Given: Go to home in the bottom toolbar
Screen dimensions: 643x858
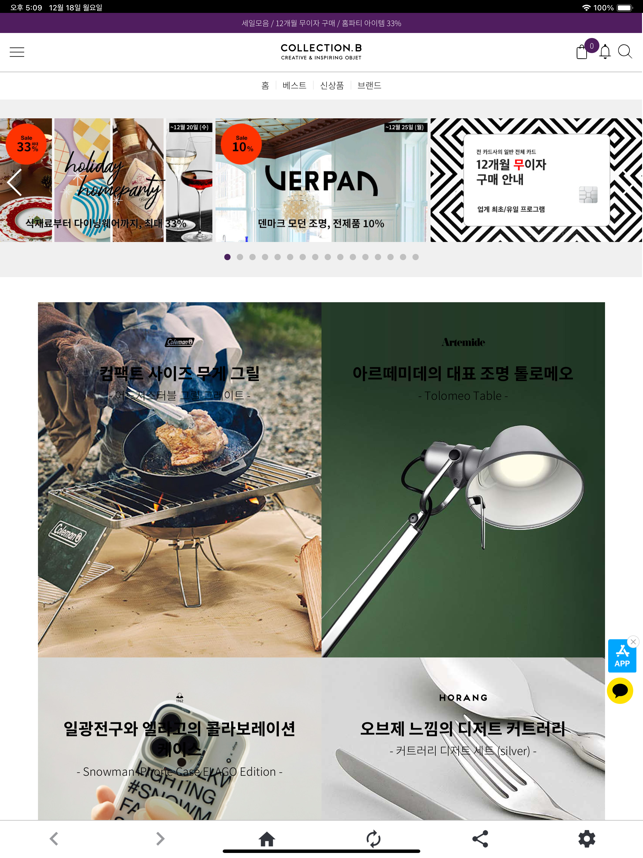Looking at the screenshot, I should [267, 839].
